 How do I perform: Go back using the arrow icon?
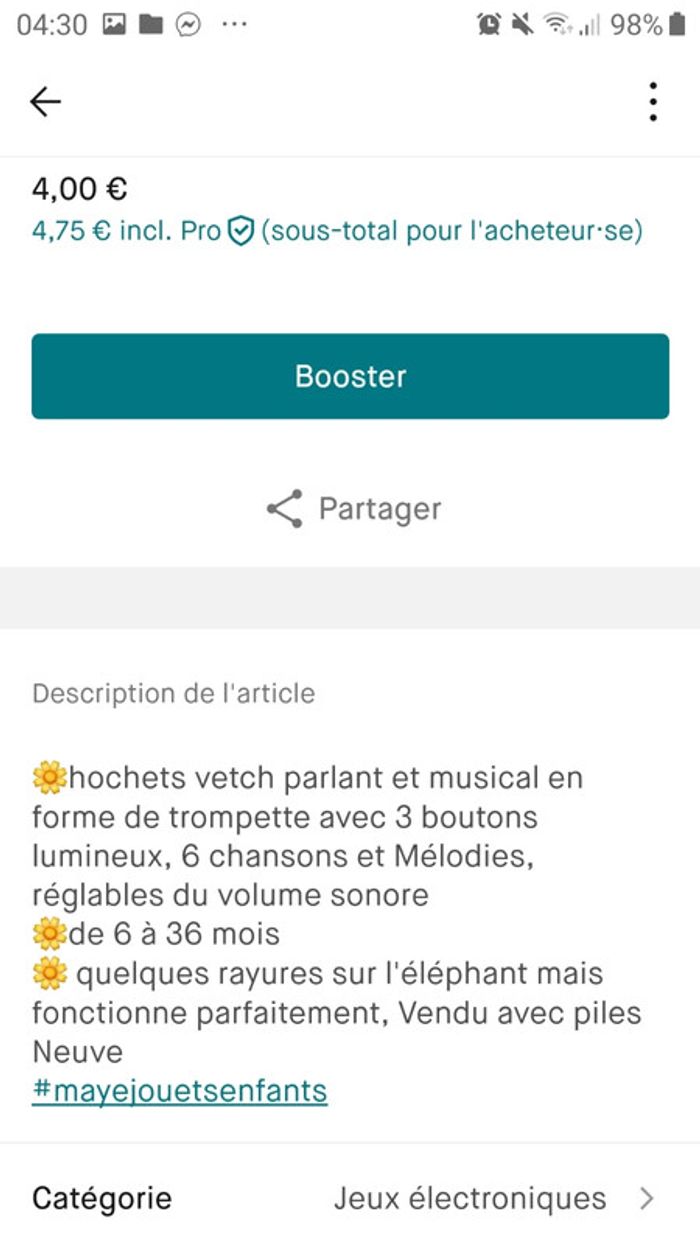click(46, 101)
